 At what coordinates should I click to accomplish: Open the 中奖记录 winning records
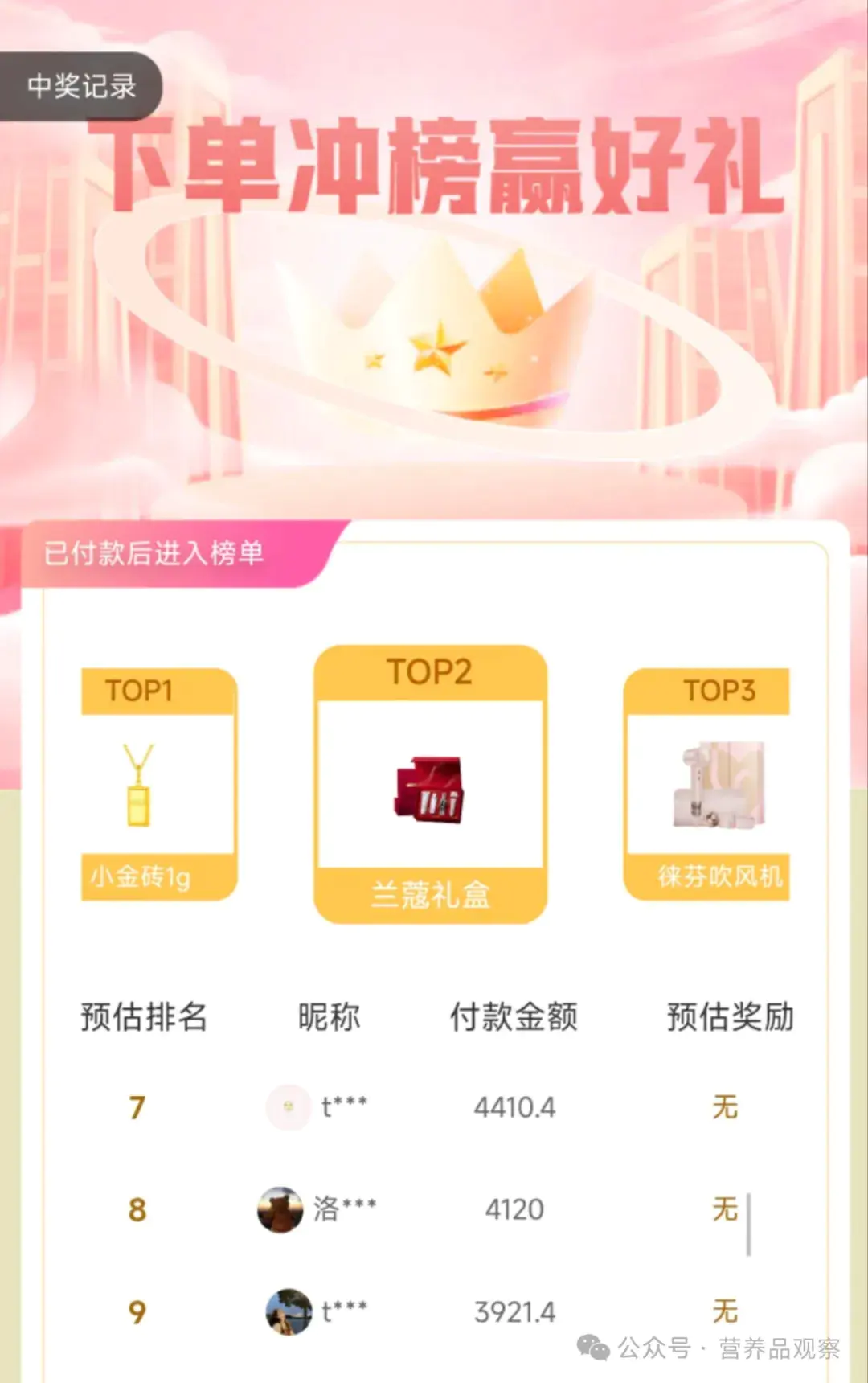click(x=80, y=86)
